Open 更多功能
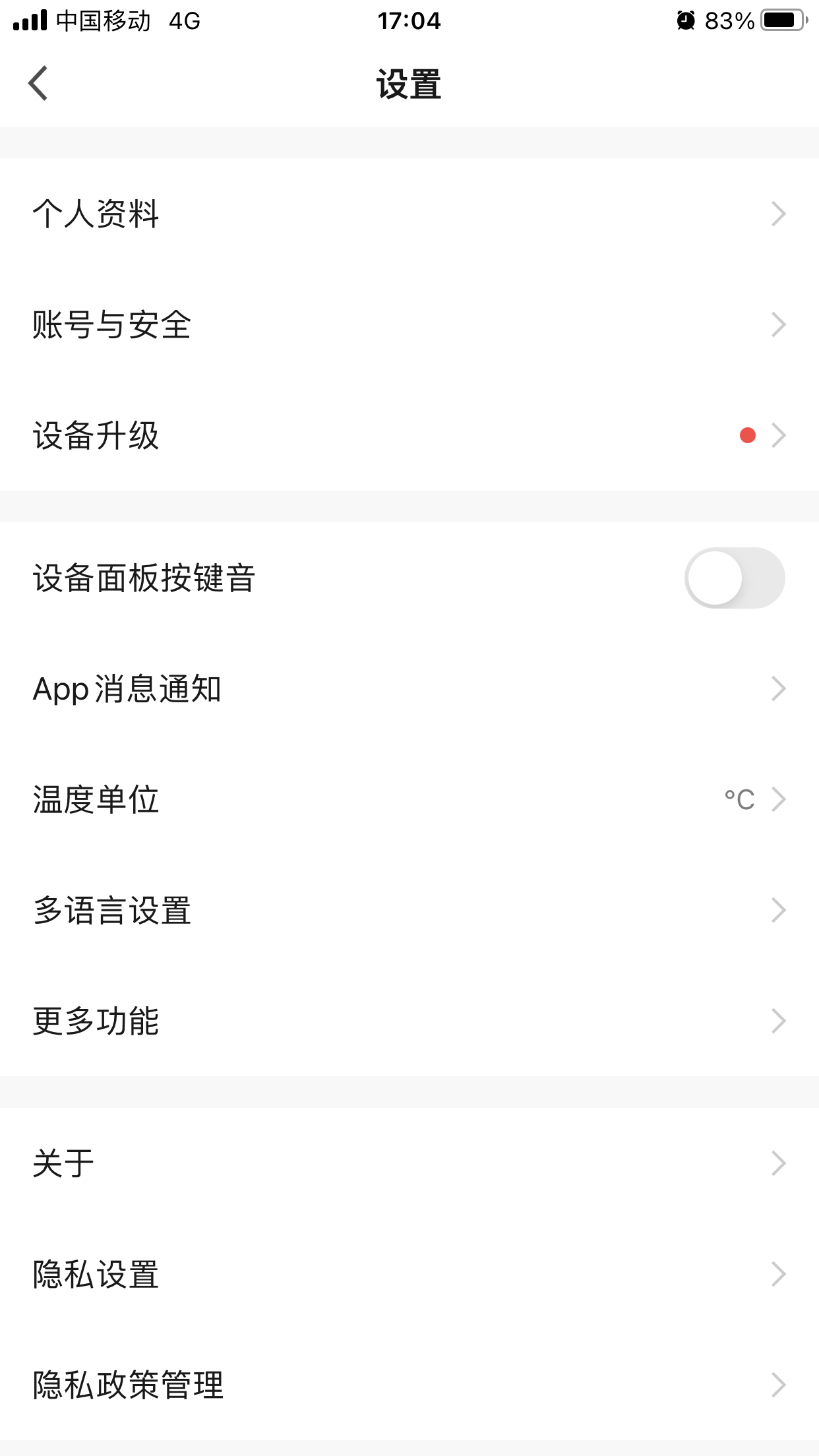 pyautogui.click(x=409, y=1021)
